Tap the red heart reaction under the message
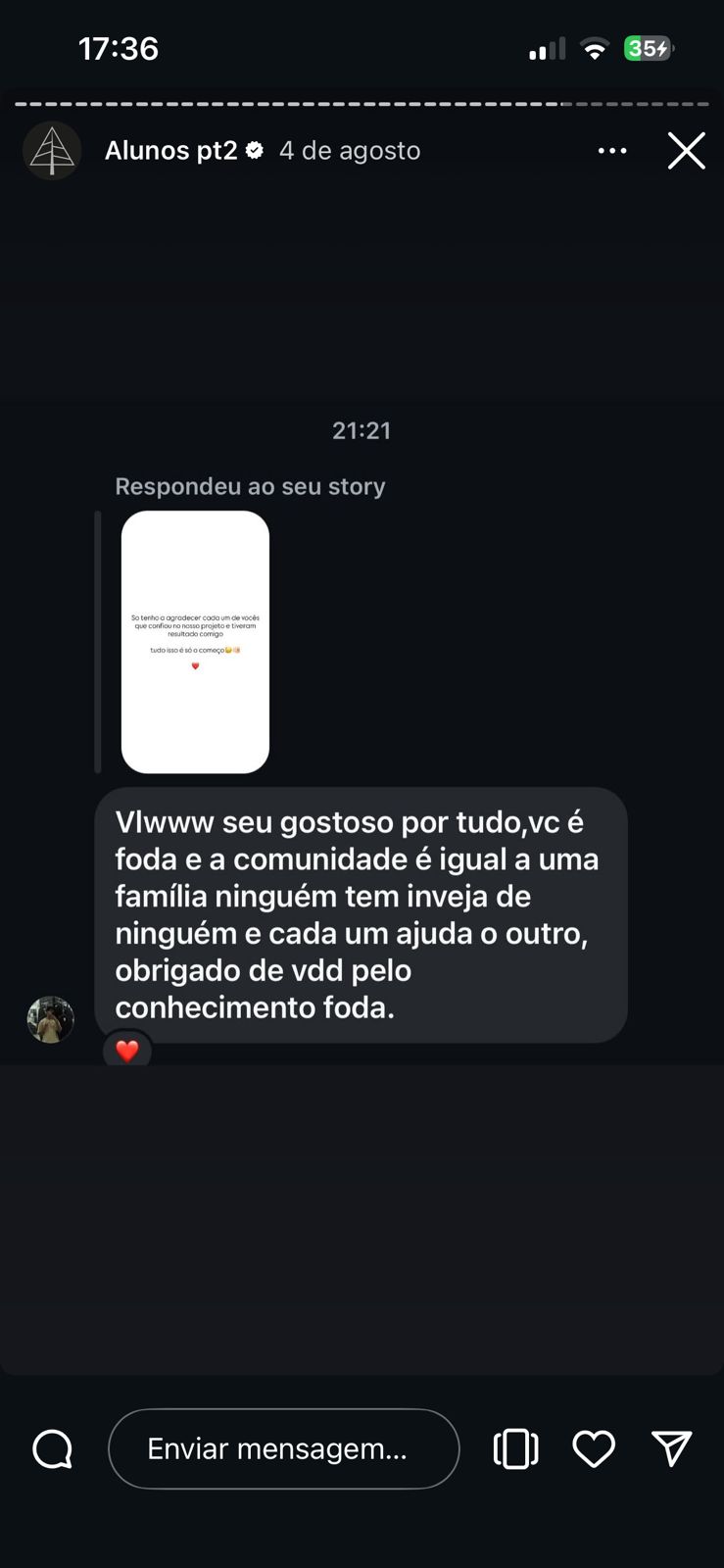The width and height of the screenshot is (724, 1568). pyautogui.click(x=126, y=1049)
